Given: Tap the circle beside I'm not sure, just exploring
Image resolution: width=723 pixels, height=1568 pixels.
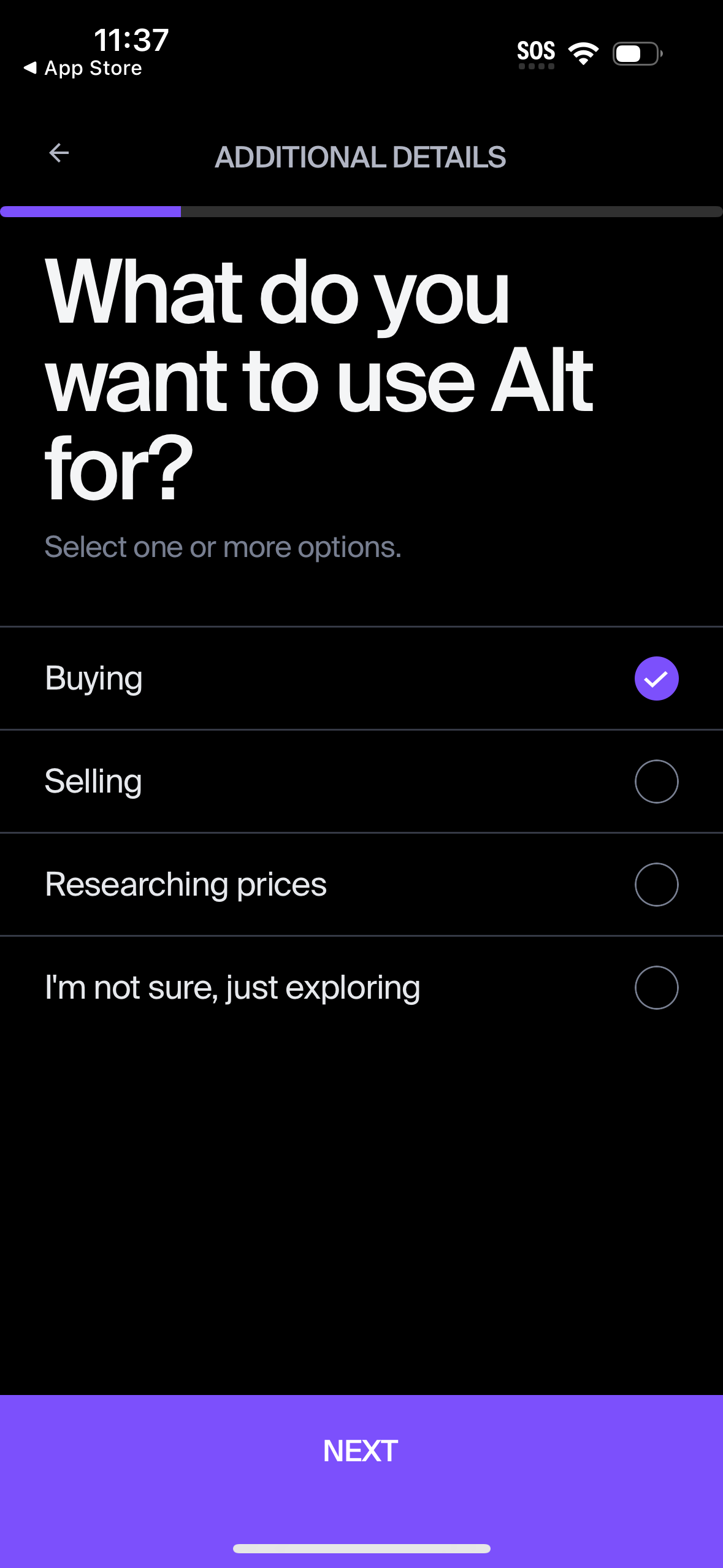Looking at the screenshot, I should point(656,987).
